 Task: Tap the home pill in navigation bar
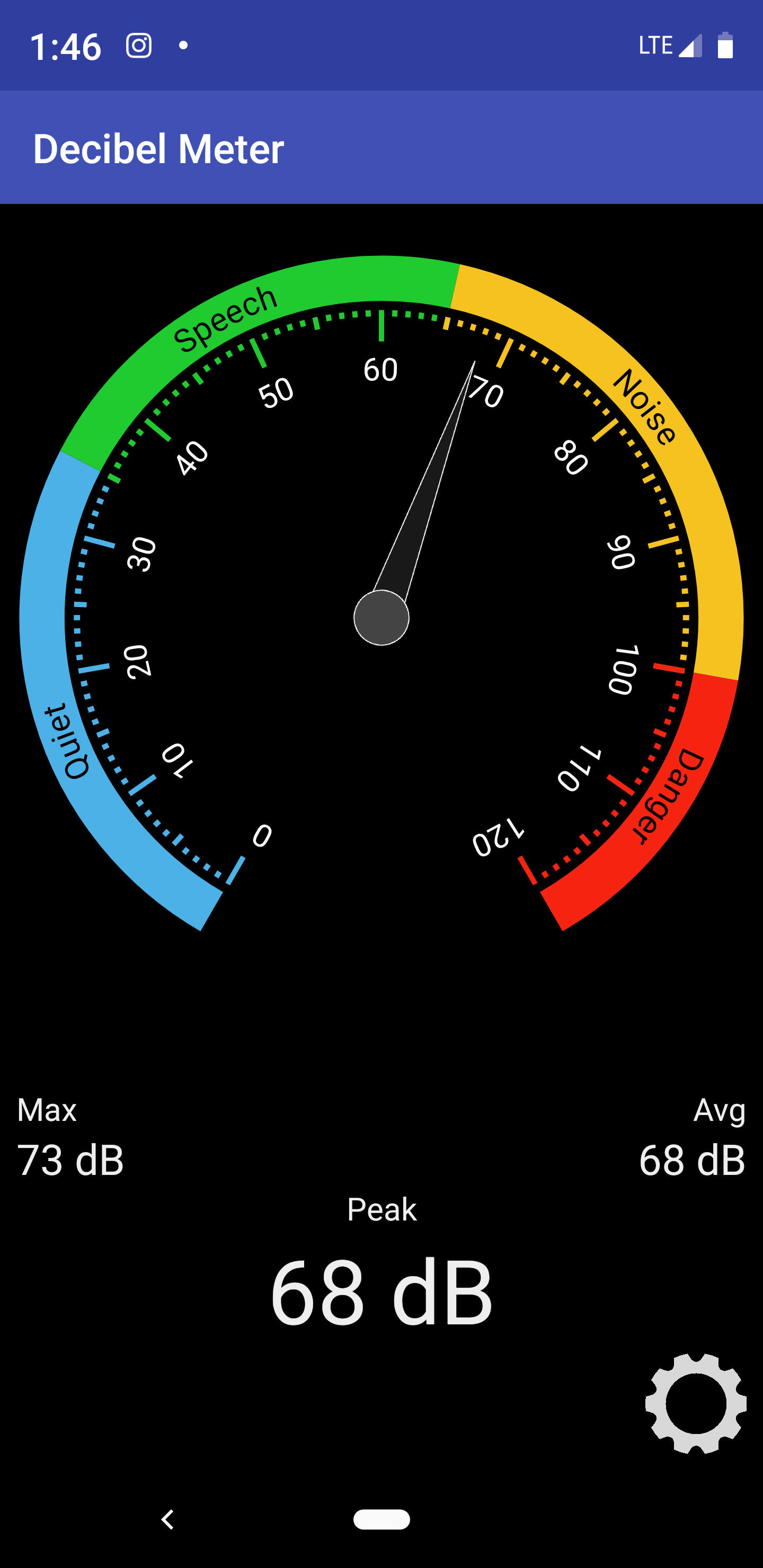point(381,1519)
